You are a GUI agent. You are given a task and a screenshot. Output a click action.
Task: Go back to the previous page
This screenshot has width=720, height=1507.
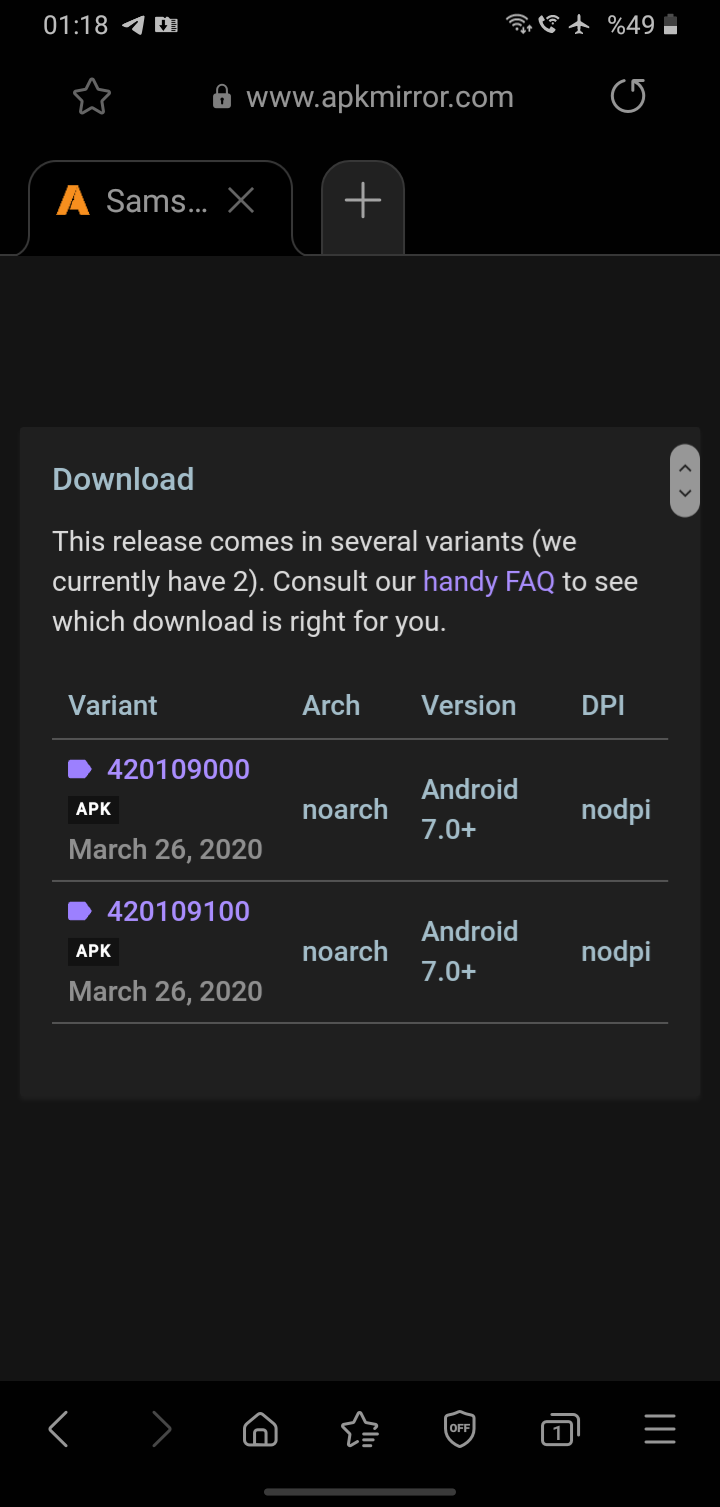tap(59, 1429)
